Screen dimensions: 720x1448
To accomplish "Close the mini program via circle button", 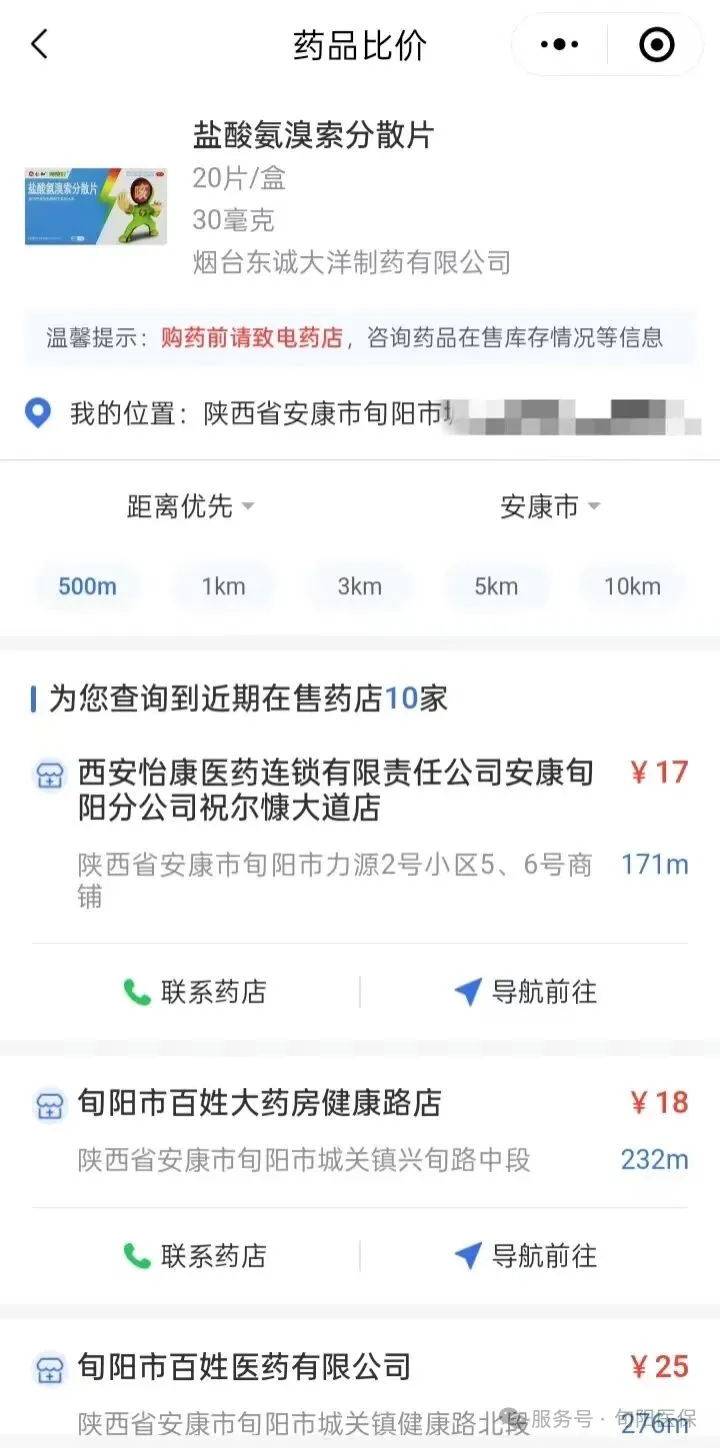I will (656, 44).
